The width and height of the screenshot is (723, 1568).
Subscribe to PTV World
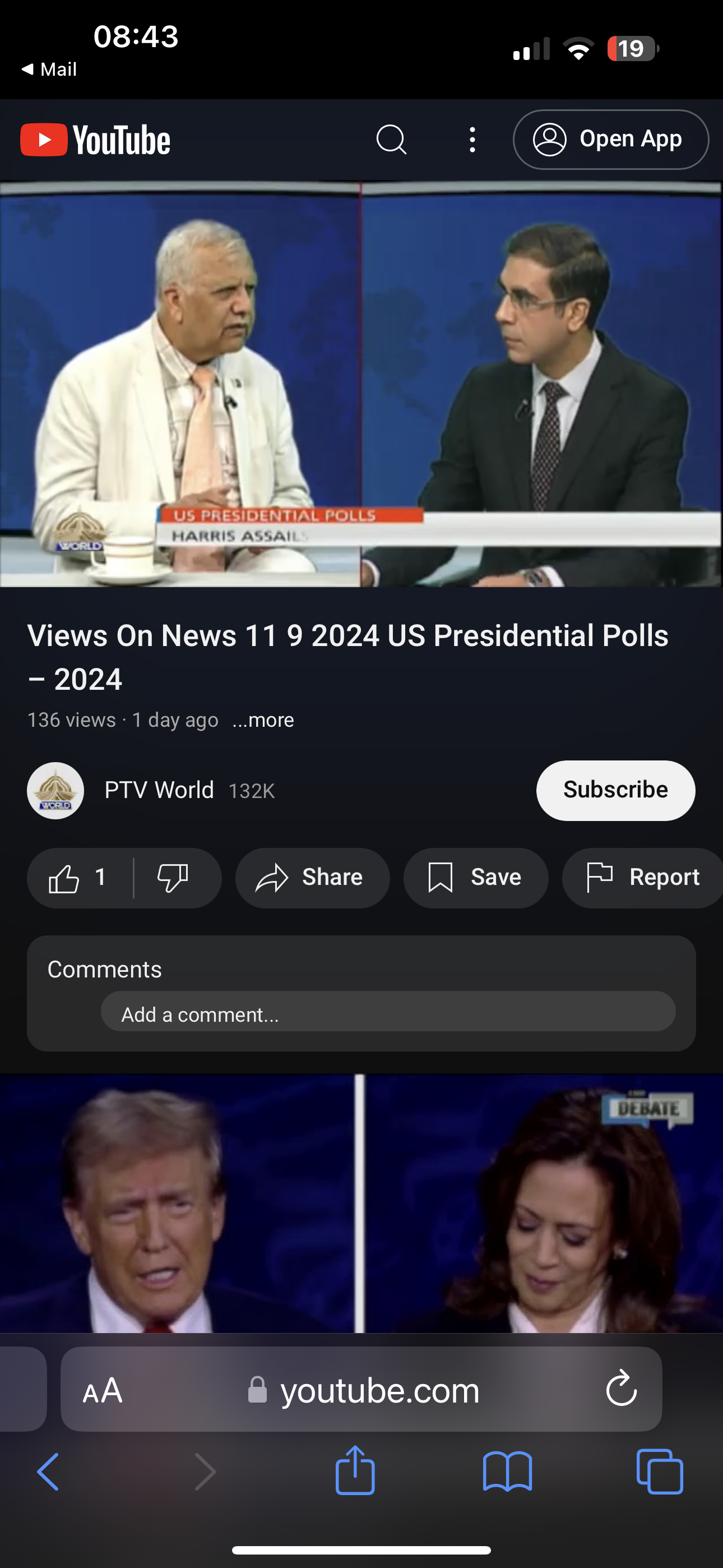615,790
